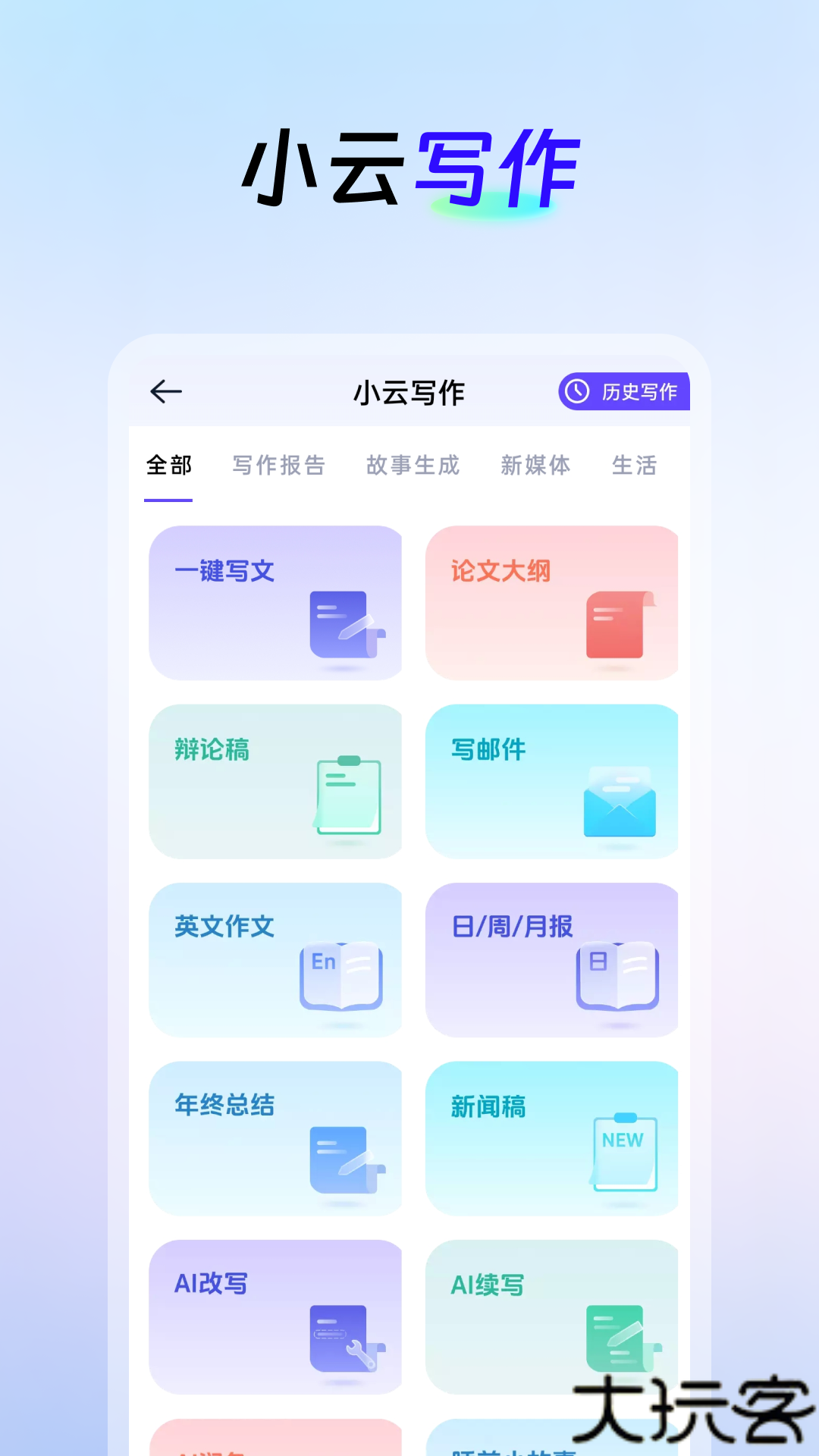Screen dimensions: 819x1456
Task: Open the 生活 tab
Action: pyautogui.click(x=635, y=466)
